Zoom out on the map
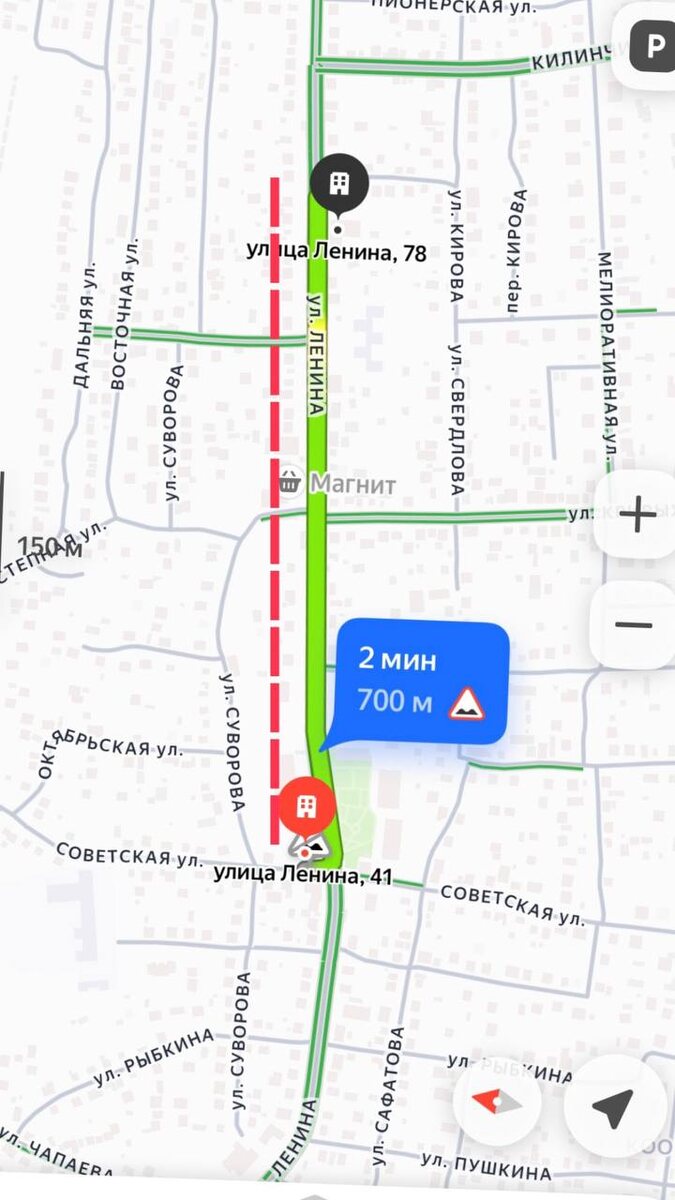 [x=634, y=626]
